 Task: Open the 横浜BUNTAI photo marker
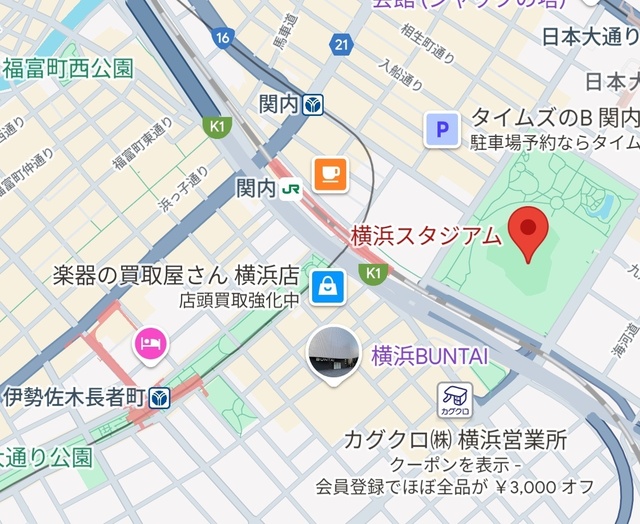point(333,352)
